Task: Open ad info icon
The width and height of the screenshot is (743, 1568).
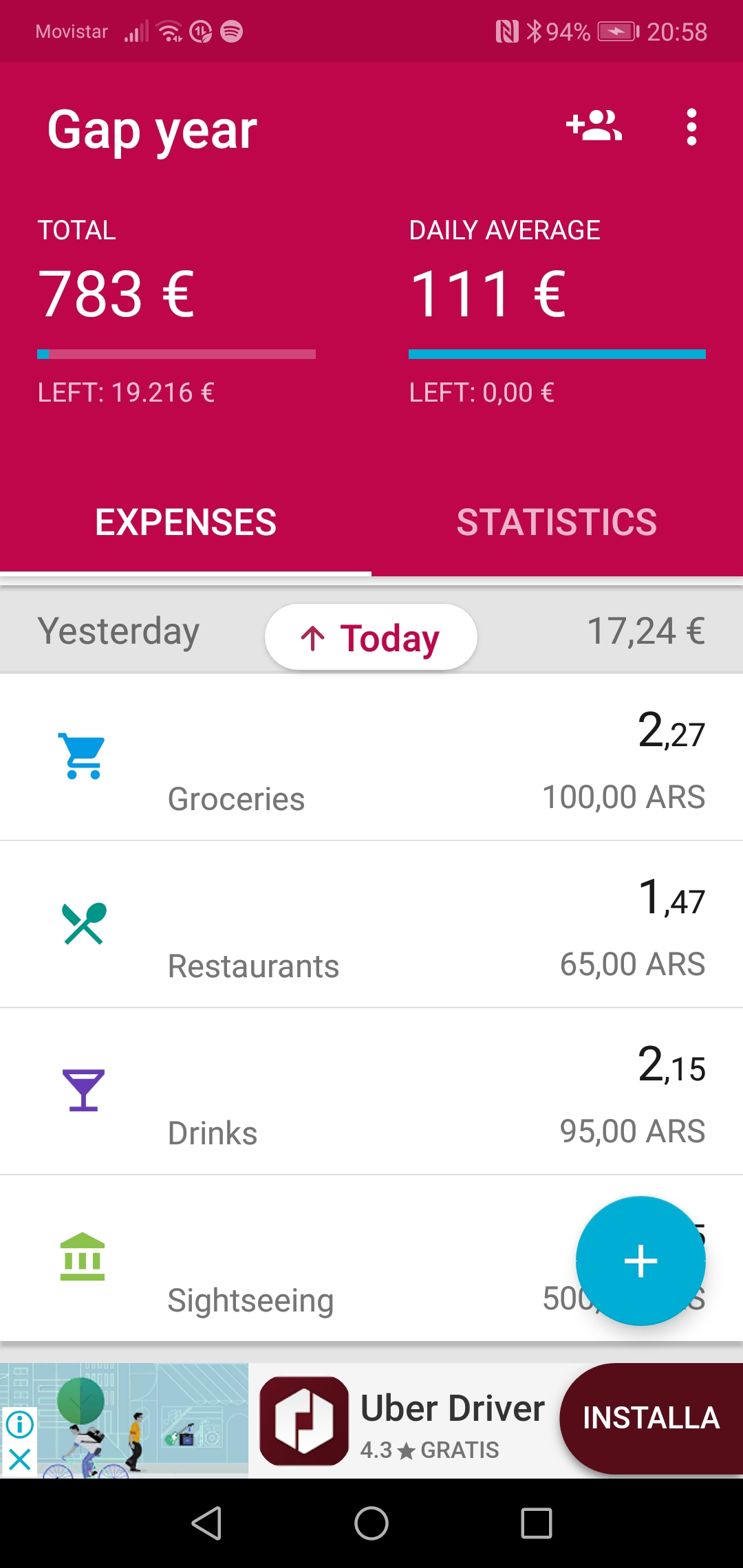Action: tap(20, 1424)
